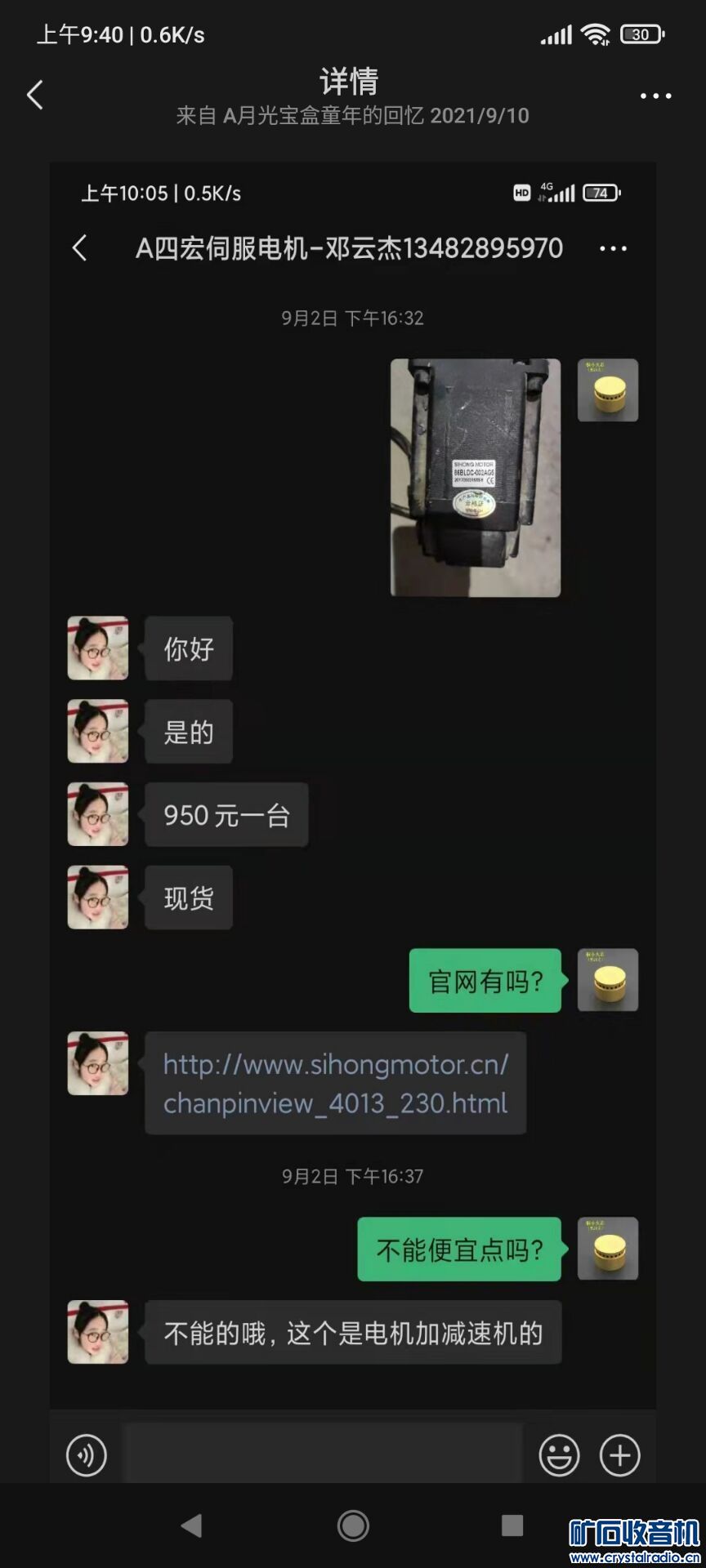The width and height of the screenshot is (706, 1568).
Task: Go back from the 详情 page
Action: click(x=34, y=96)
